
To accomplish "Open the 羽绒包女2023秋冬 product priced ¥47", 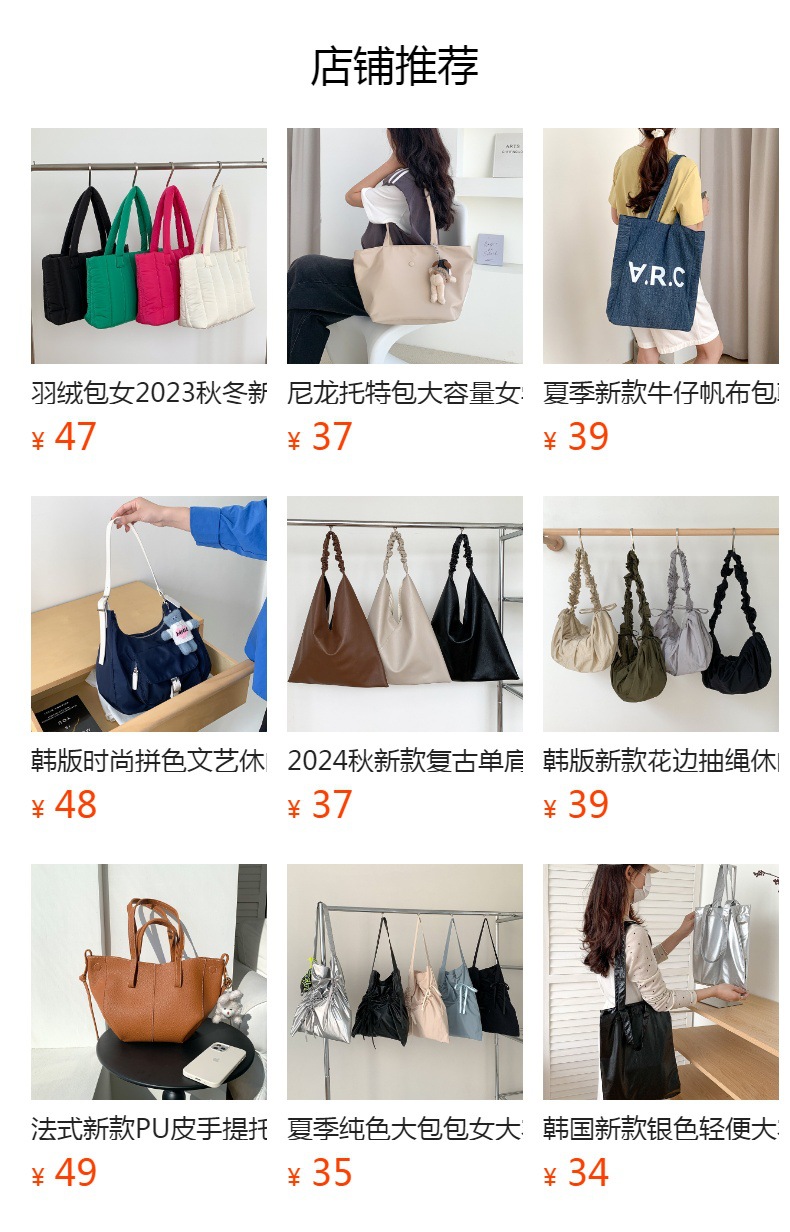I will [148, 246].
